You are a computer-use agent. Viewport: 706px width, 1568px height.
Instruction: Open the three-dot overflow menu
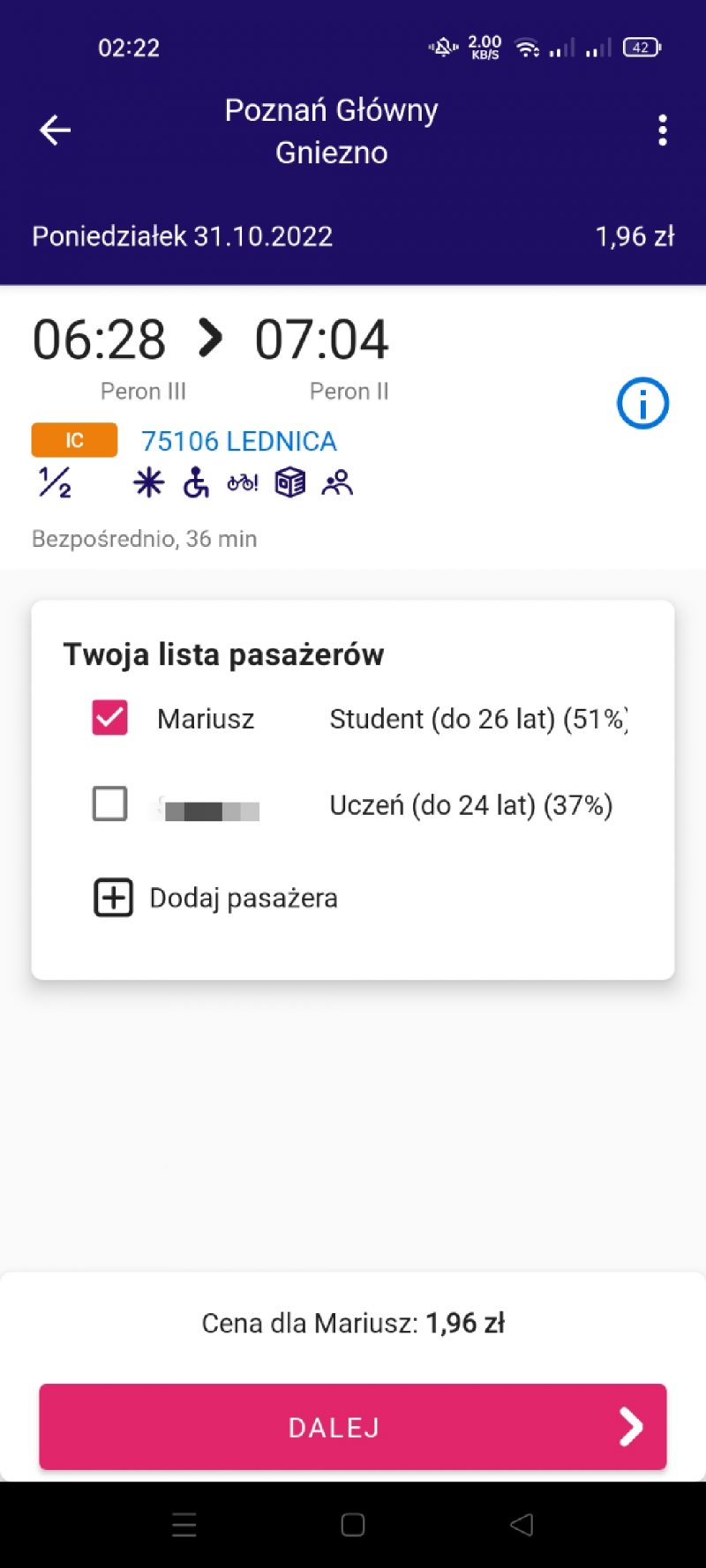(664, 130)
